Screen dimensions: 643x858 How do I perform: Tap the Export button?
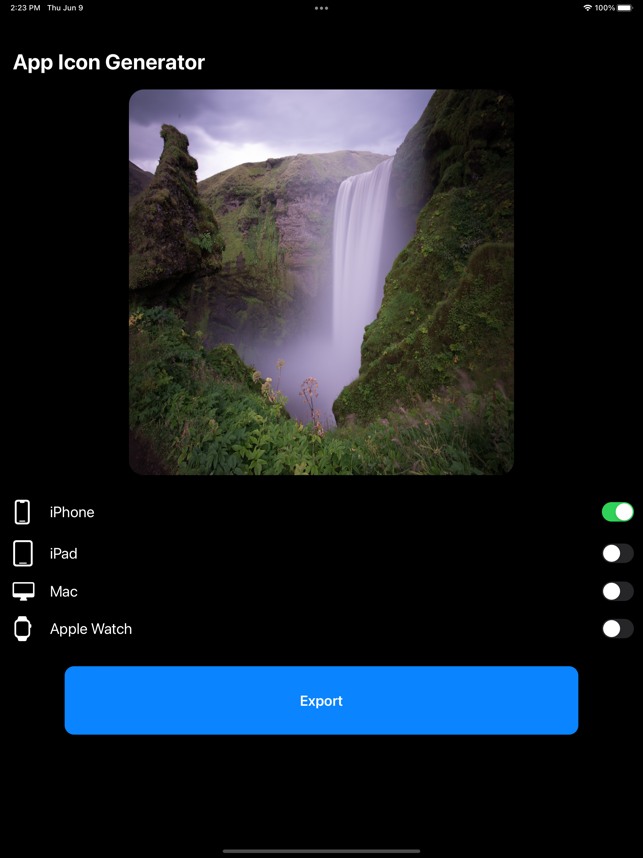(321, 700)
